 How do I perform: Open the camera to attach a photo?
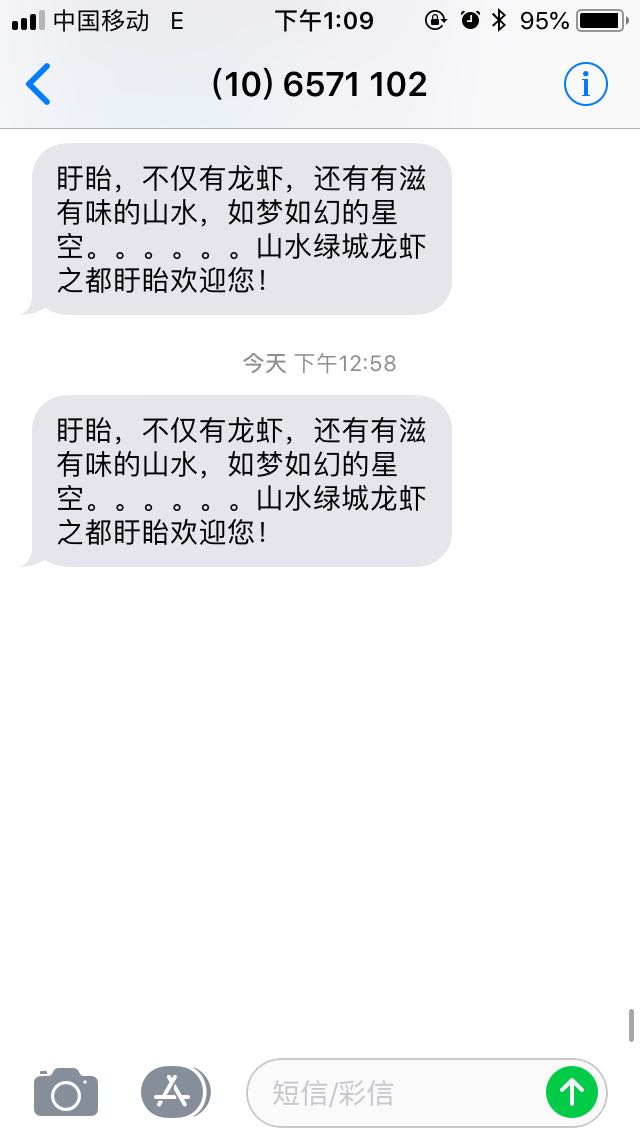coord(66,1092)
